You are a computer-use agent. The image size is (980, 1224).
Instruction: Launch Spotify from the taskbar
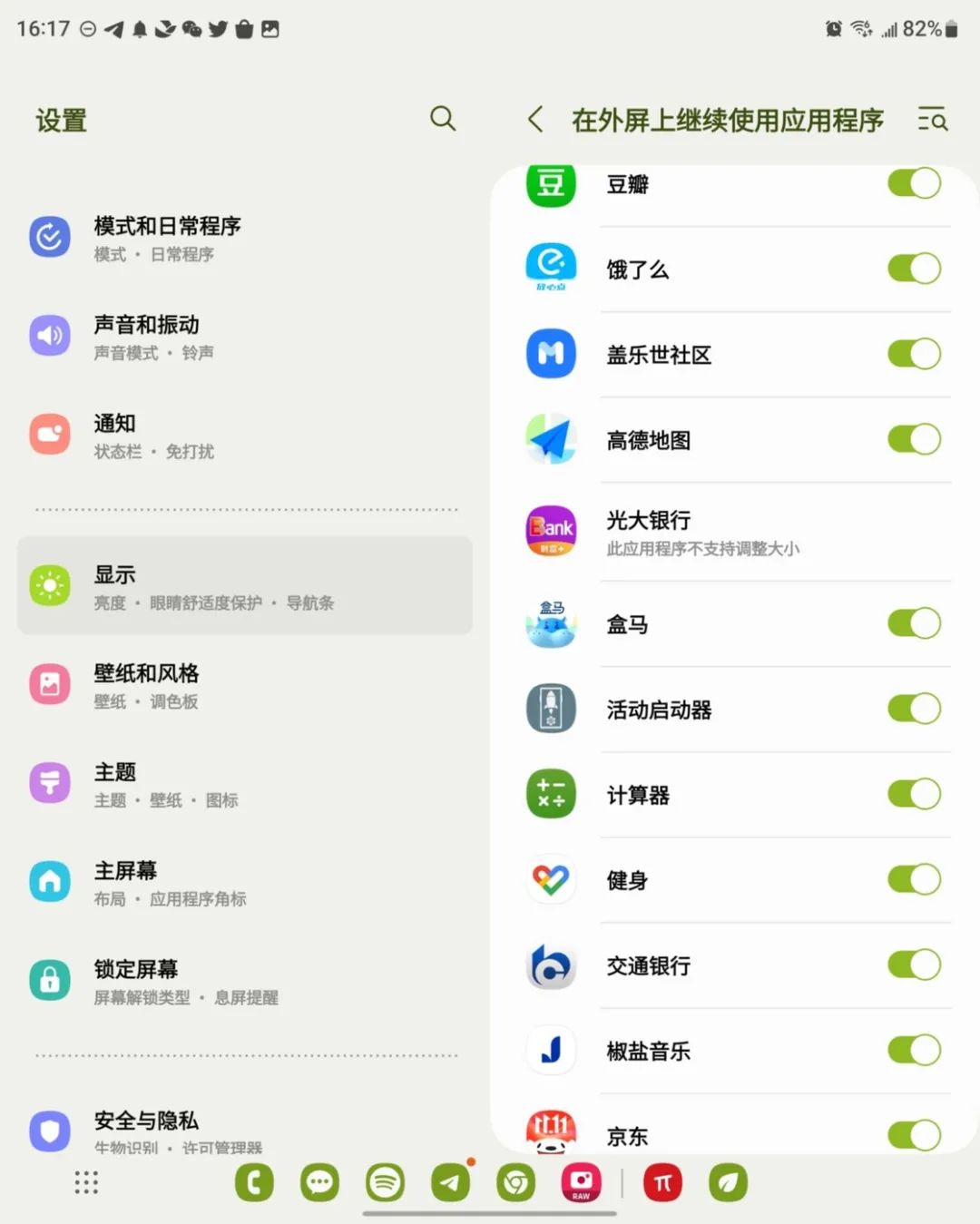[385, 1182]
